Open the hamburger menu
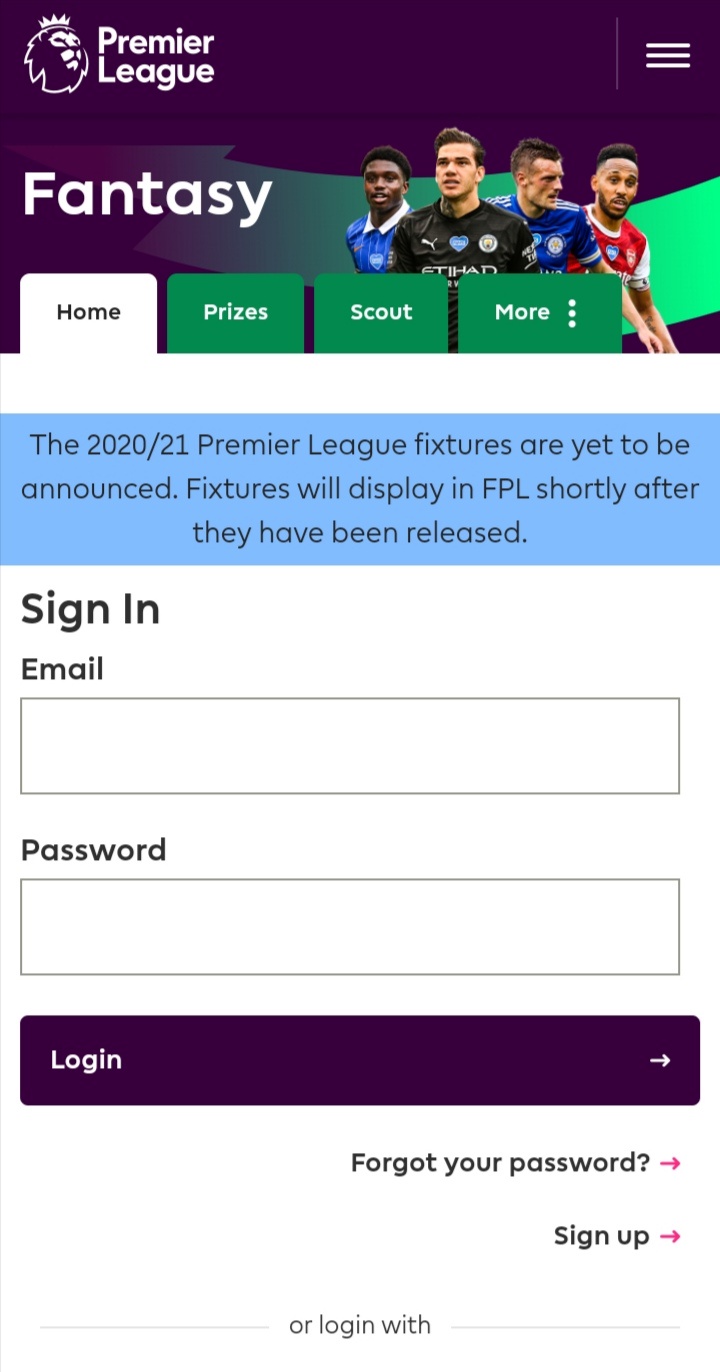Viewport: 720px width, 1372px height. coord(667,56)
